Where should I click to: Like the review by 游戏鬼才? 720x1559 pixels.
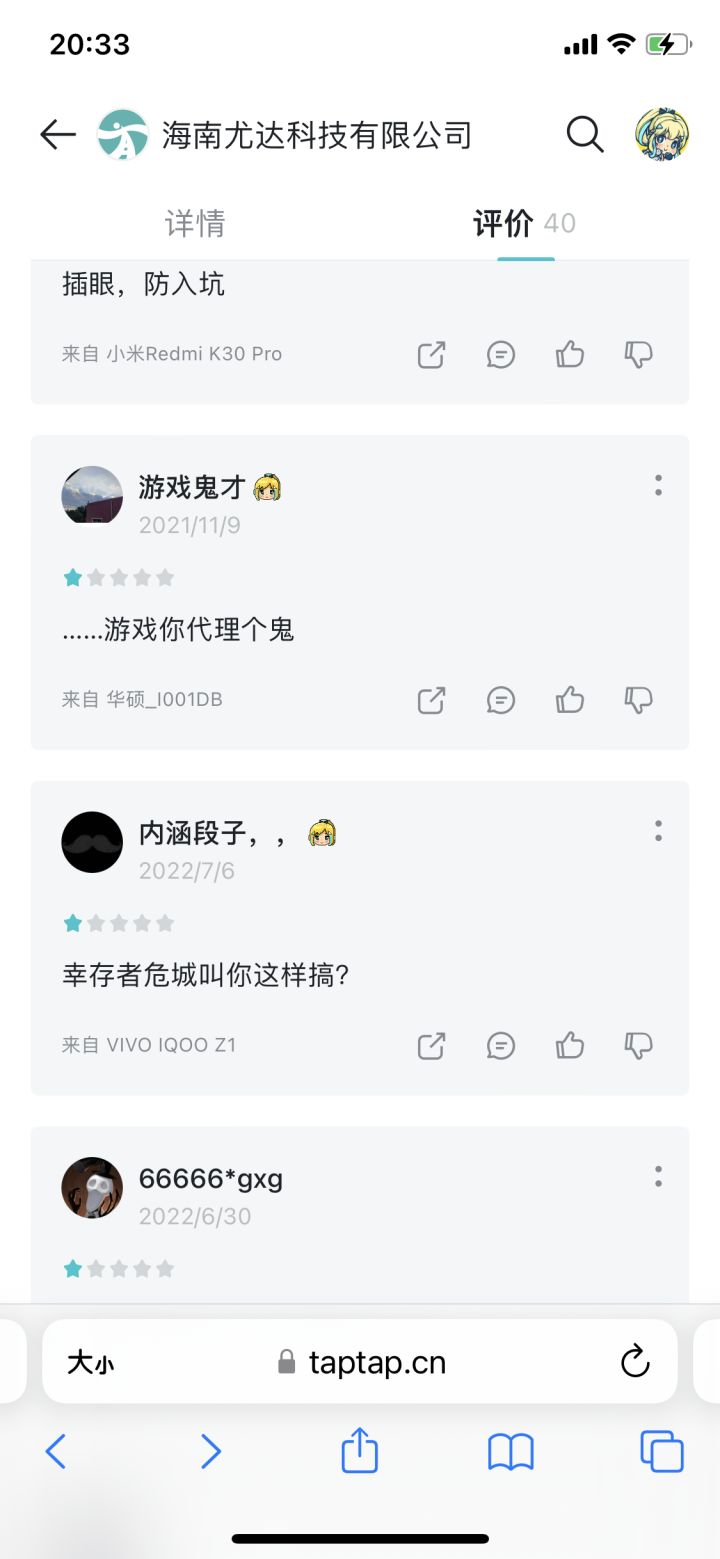569,700
